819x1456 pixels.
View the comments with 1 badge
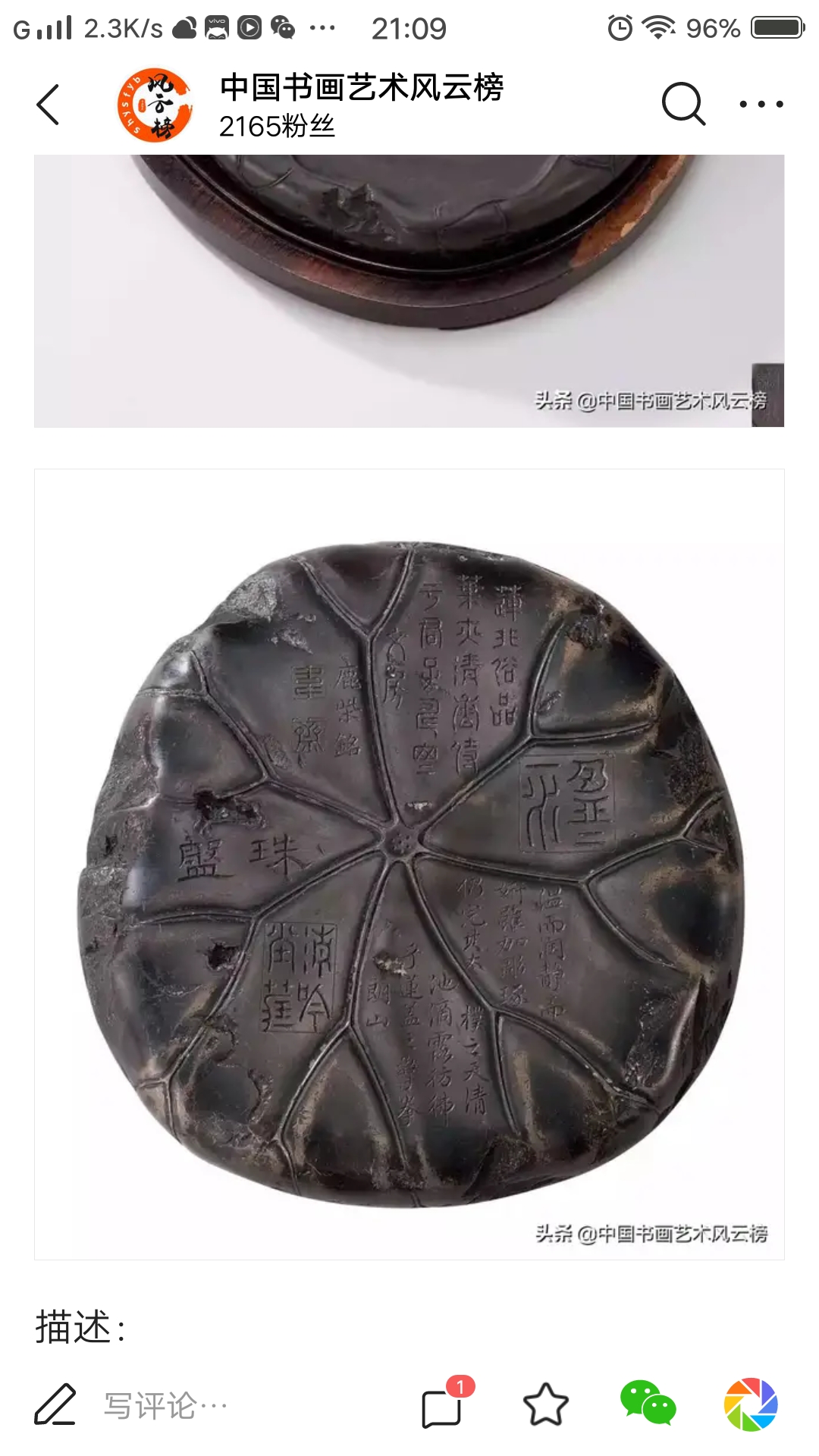[x=442, y=1407]
